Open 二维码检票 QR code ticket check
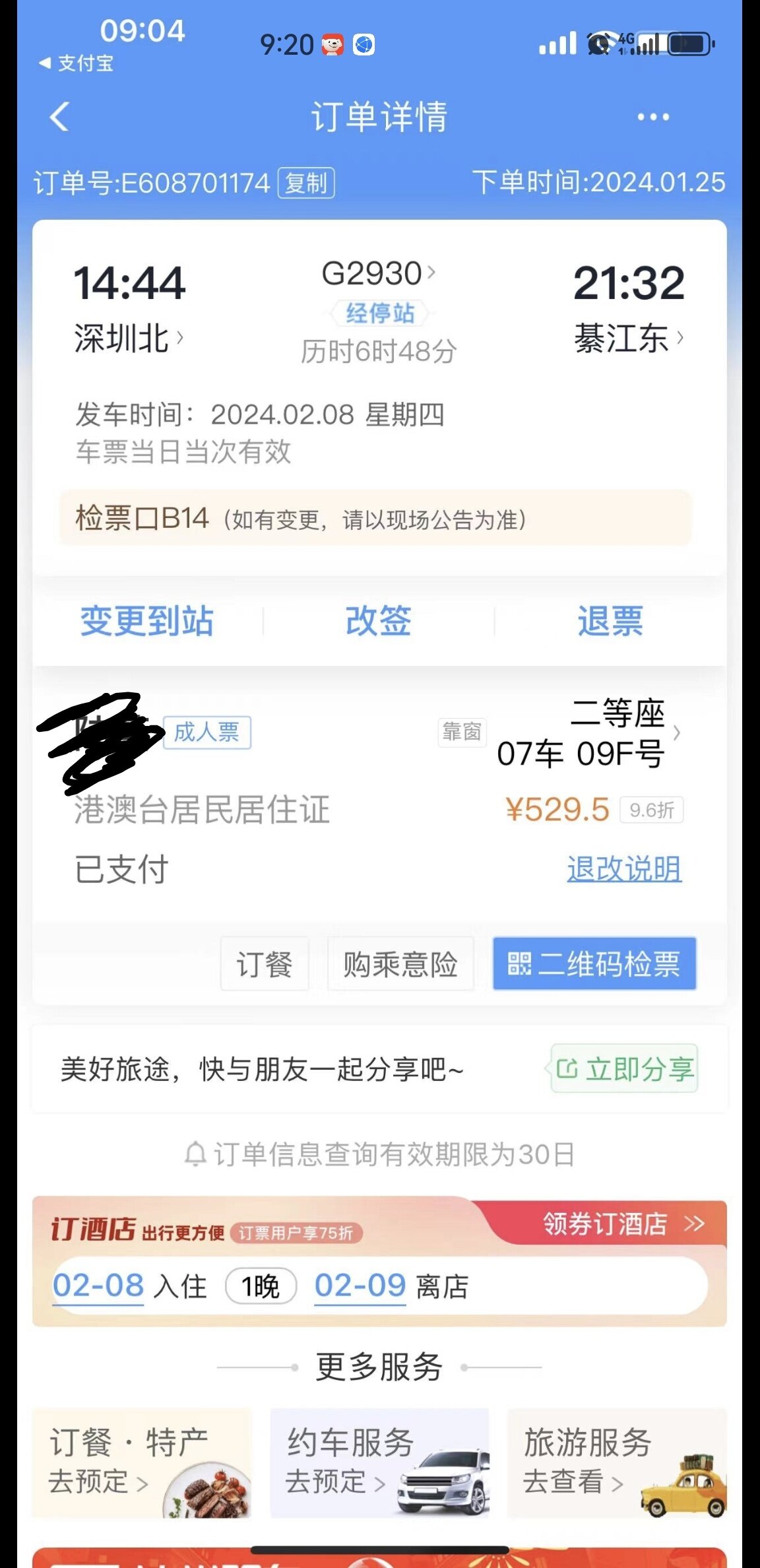760x1568 pixels. tap(594, 964)
